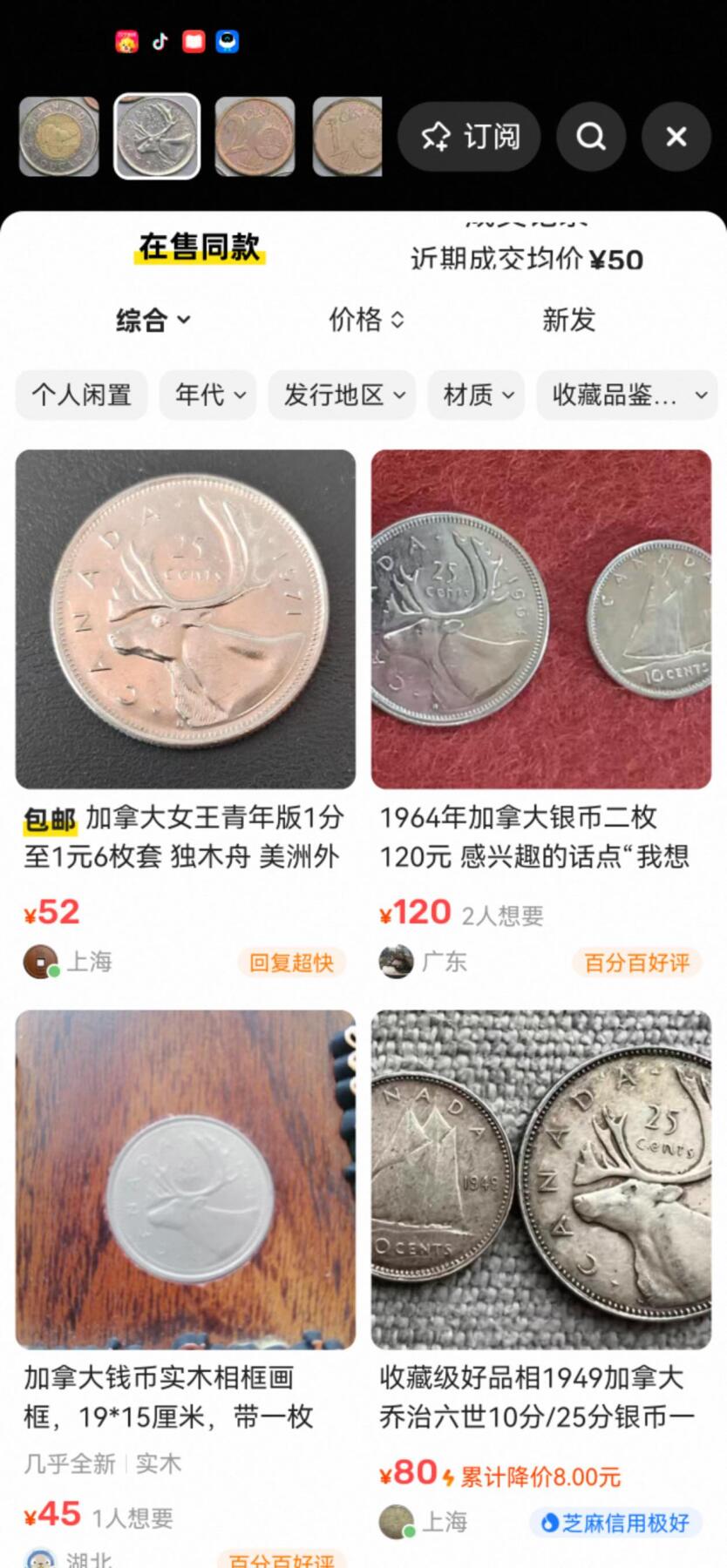Select the 新发 newest listings sort

[x=568, y=320]
